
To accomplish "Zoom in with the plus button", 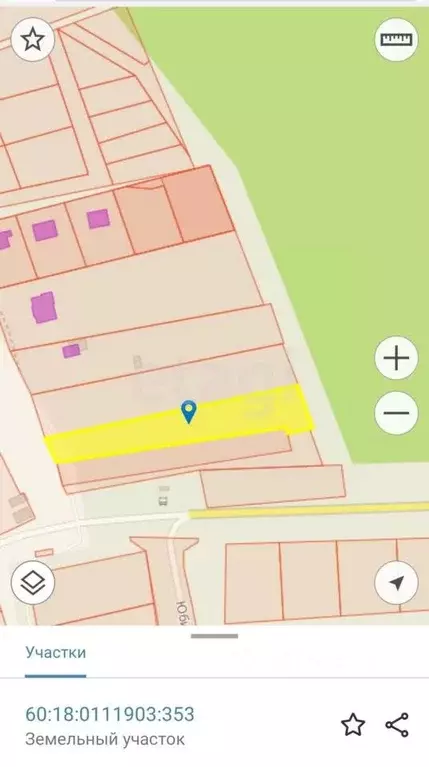I will point(396,359).
